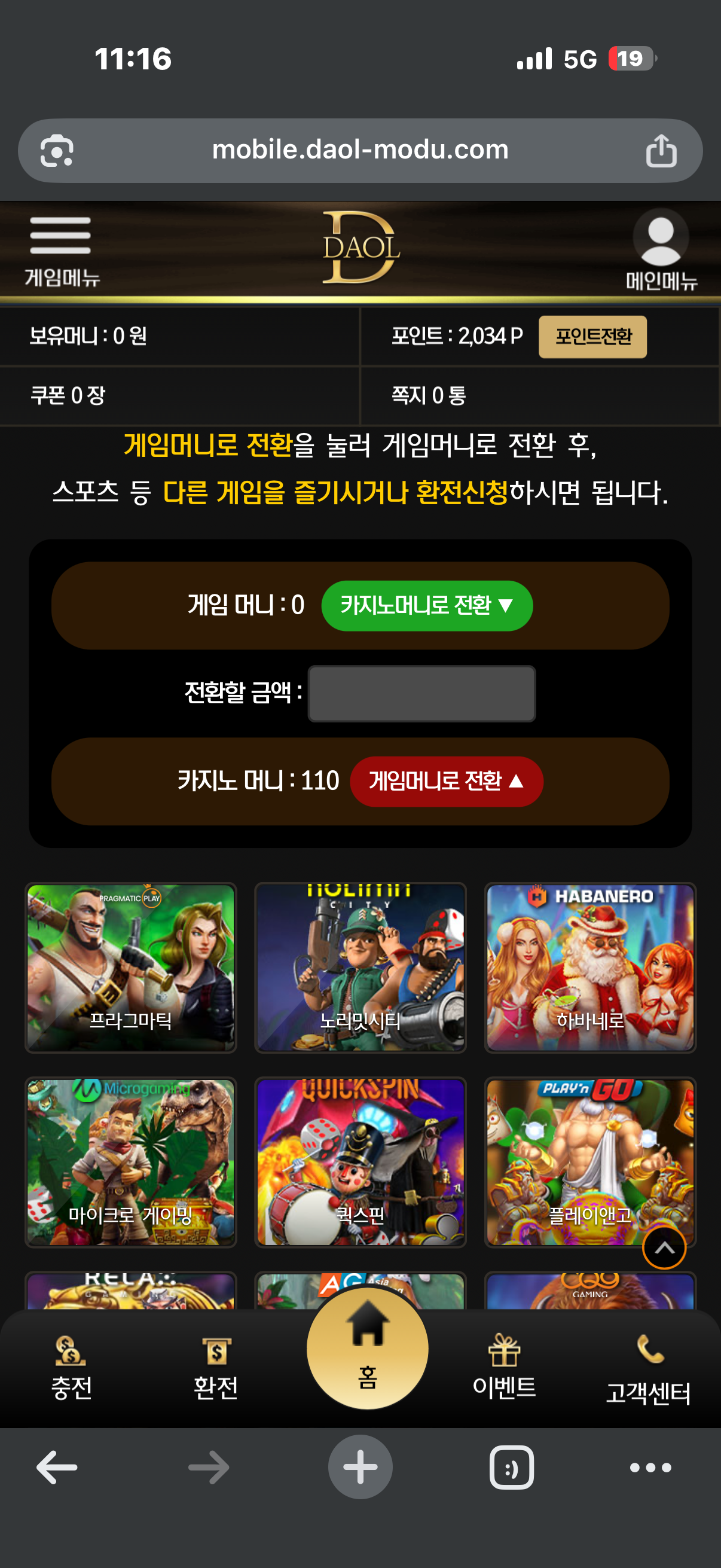Open the 프라그마틱 game thumbnail

[130, 968]
